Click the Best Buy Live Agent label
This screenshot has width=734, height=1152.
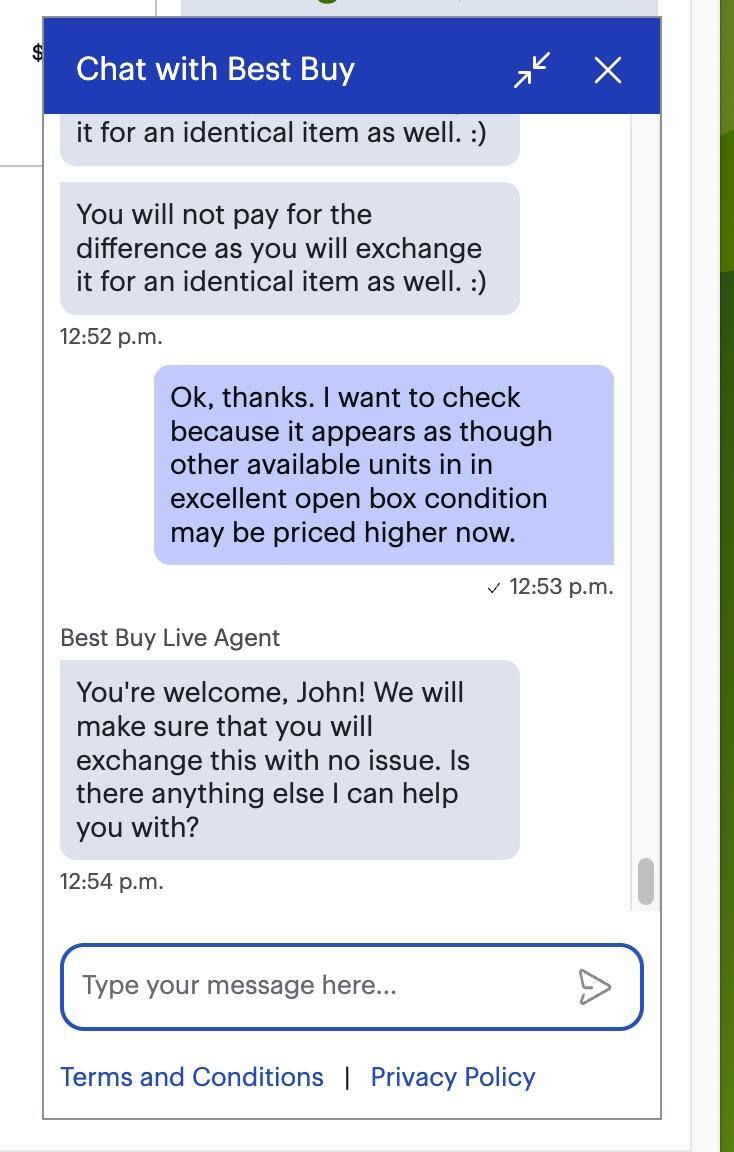click(x=170, y=638)
